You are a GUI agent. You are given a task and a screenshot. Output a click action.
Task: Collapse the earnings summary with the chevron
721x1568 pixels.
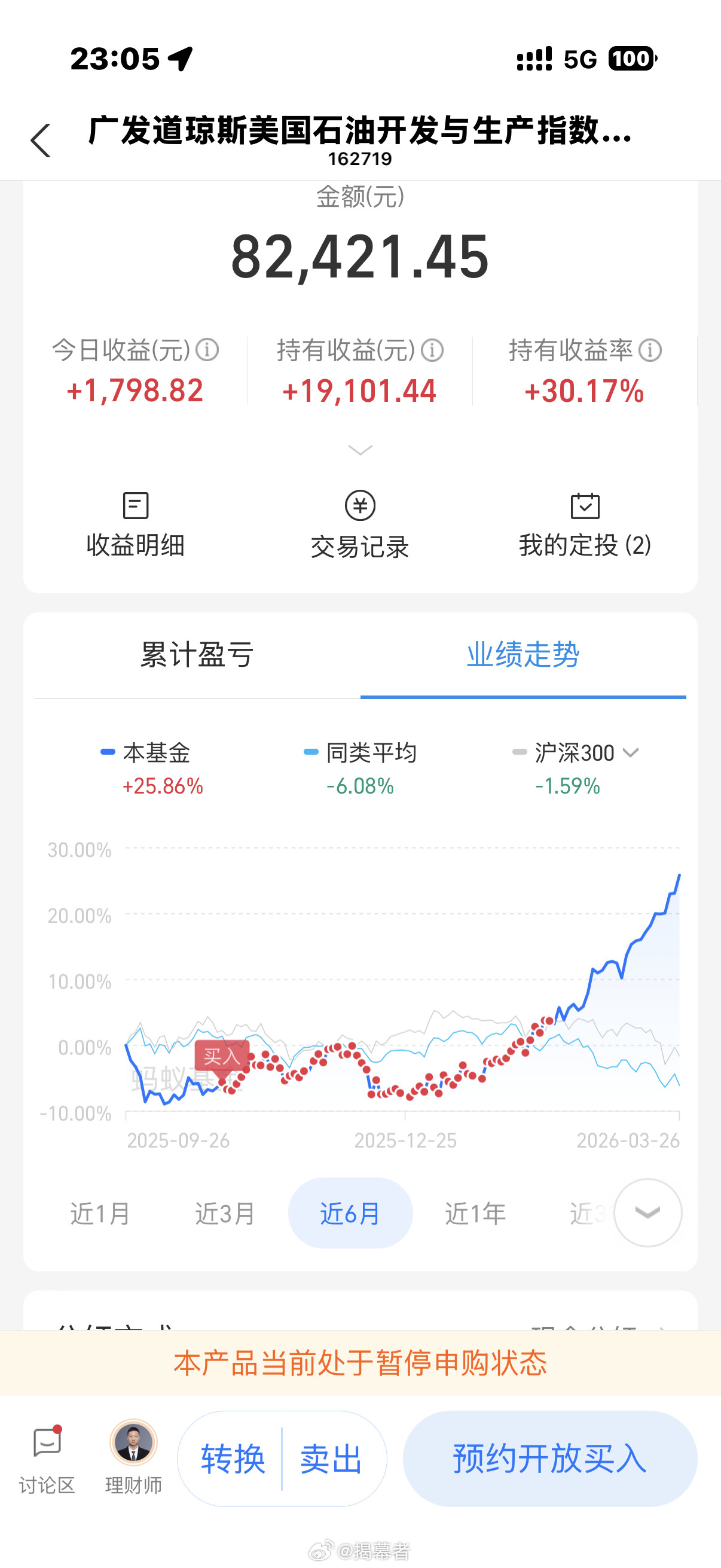point(360,450)
